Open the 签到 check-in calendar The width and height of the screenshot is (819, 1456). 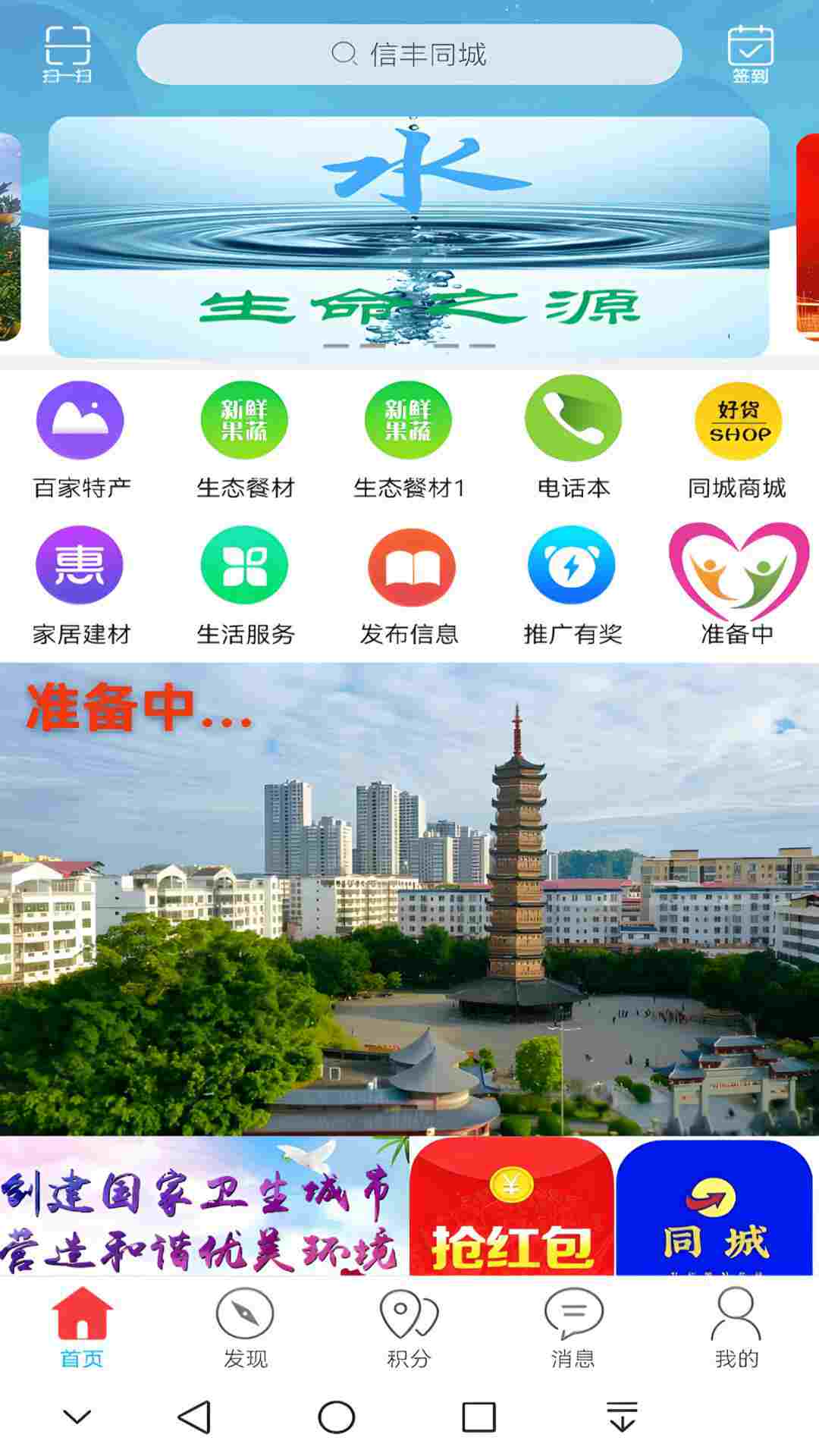750,54
